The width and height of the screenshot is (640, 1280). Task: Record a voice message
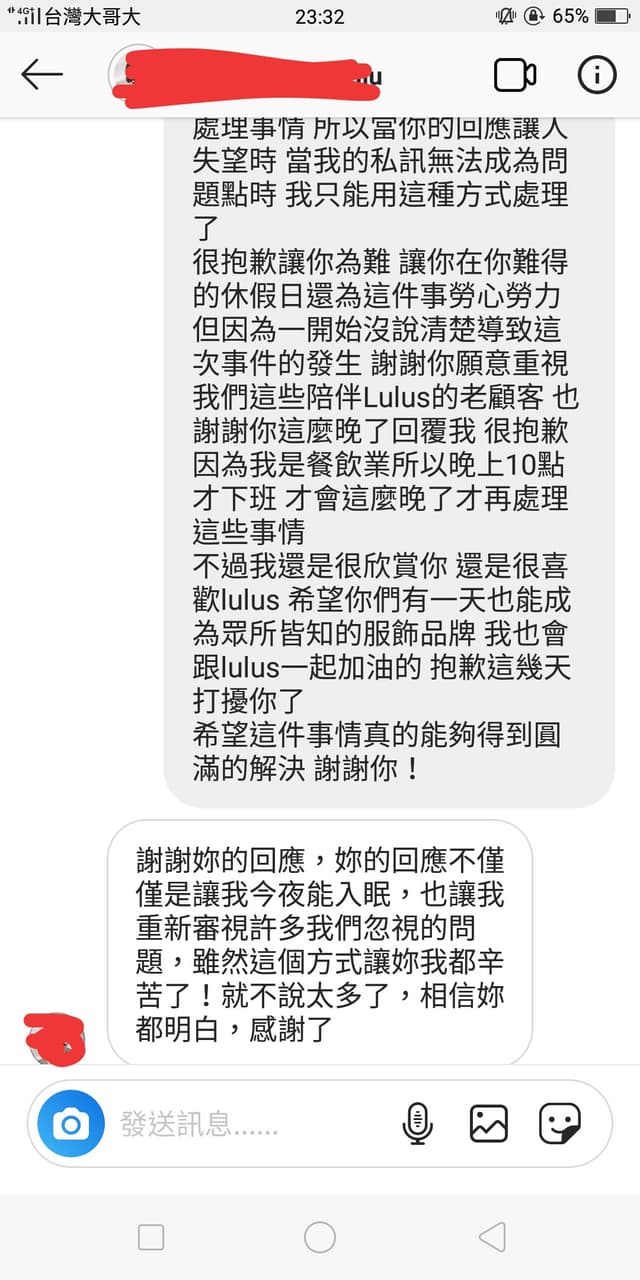pyautogui.click(x=417, y=1125)
